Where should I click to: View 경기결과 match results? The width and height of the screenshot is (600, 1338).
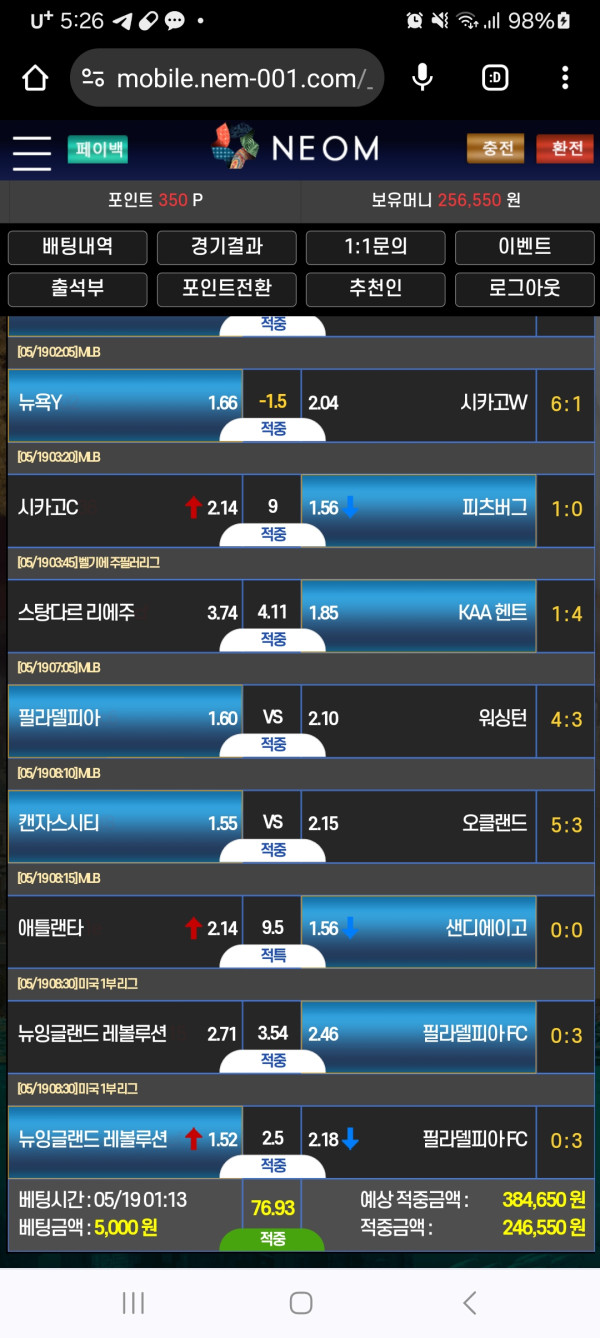click(227, 247)
